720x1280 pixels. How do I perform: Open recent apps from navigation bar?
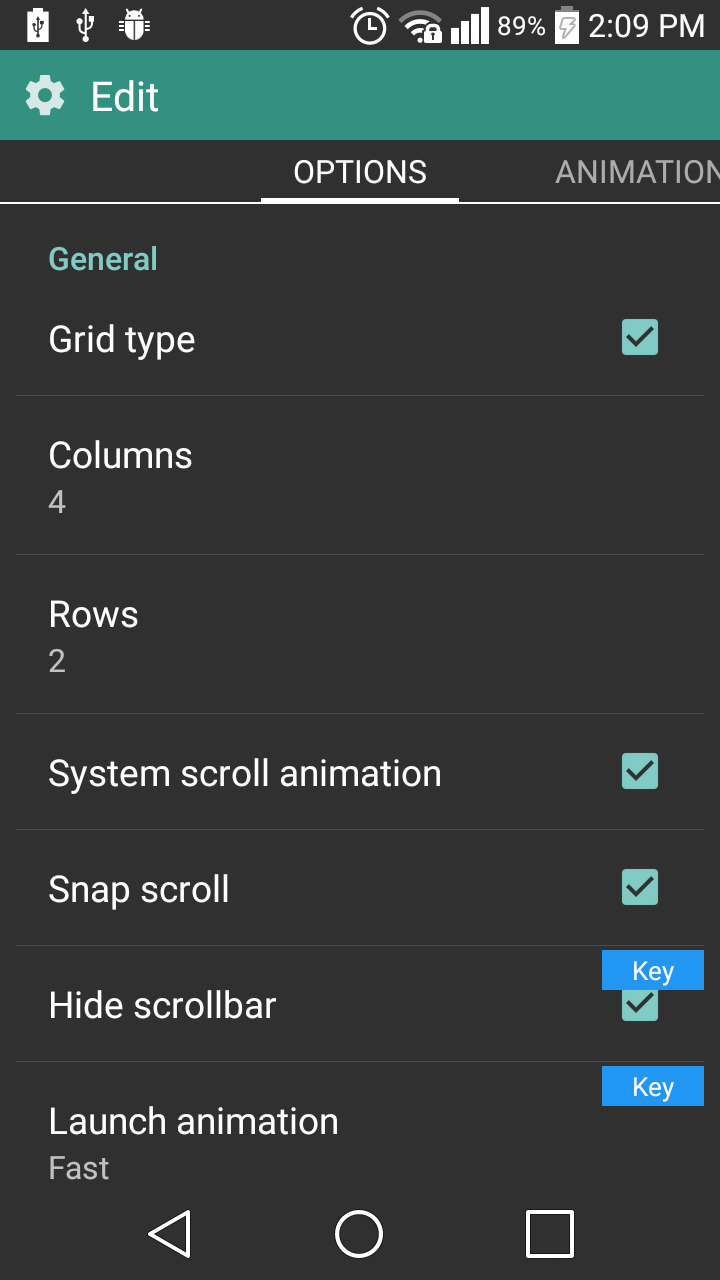549,1234
